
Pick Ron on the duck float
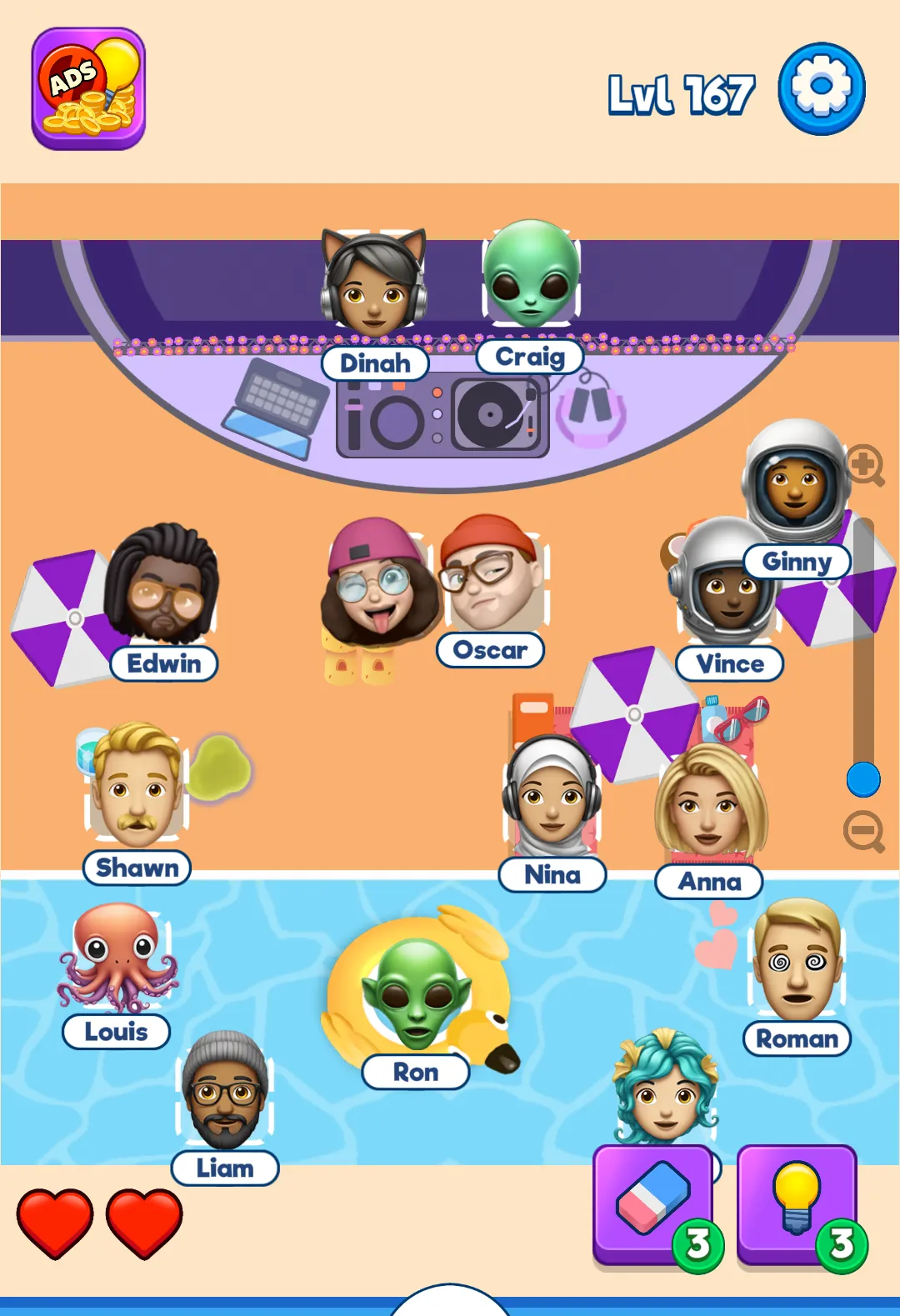pos(415,996)
